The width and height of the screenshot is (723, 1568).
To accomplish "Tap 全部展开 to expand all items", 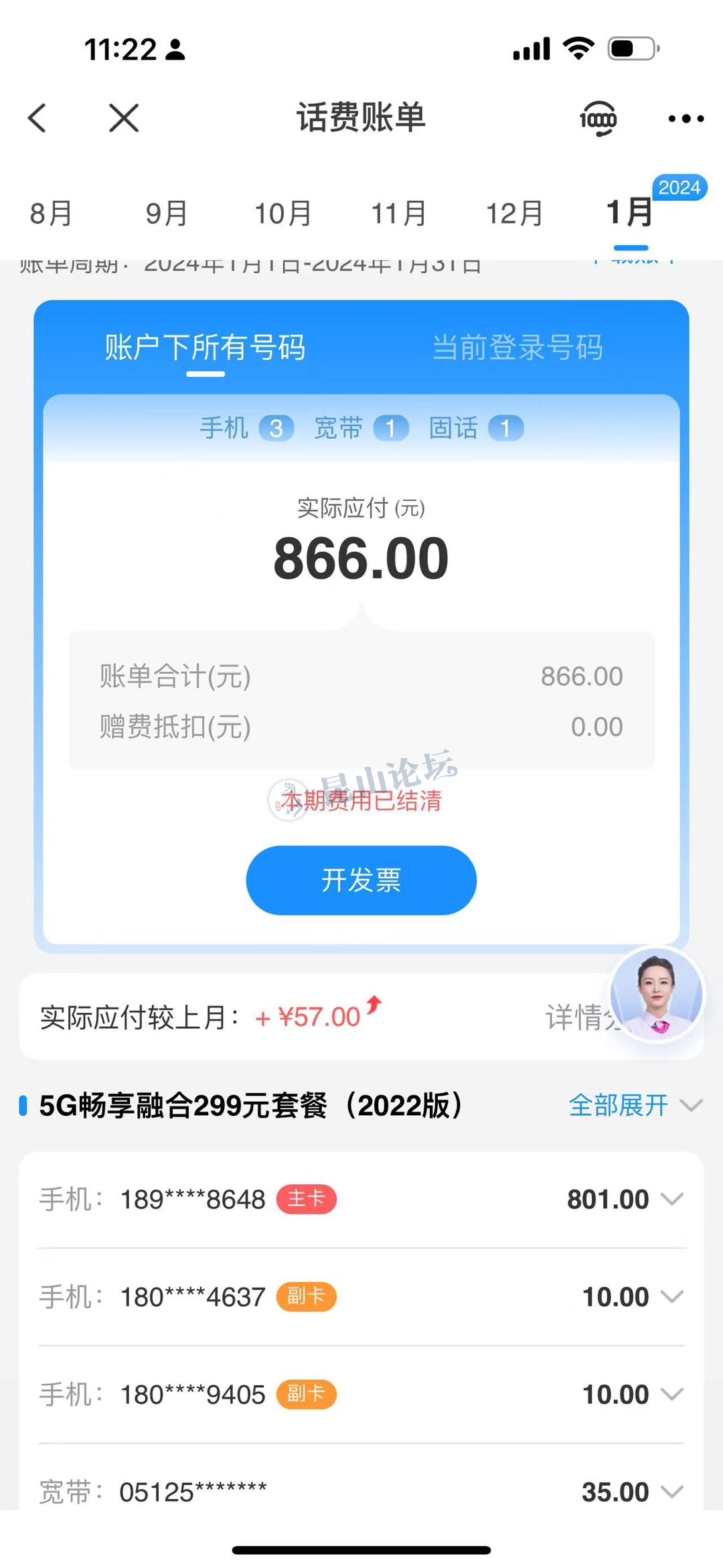I will [x=634, y=1105].
